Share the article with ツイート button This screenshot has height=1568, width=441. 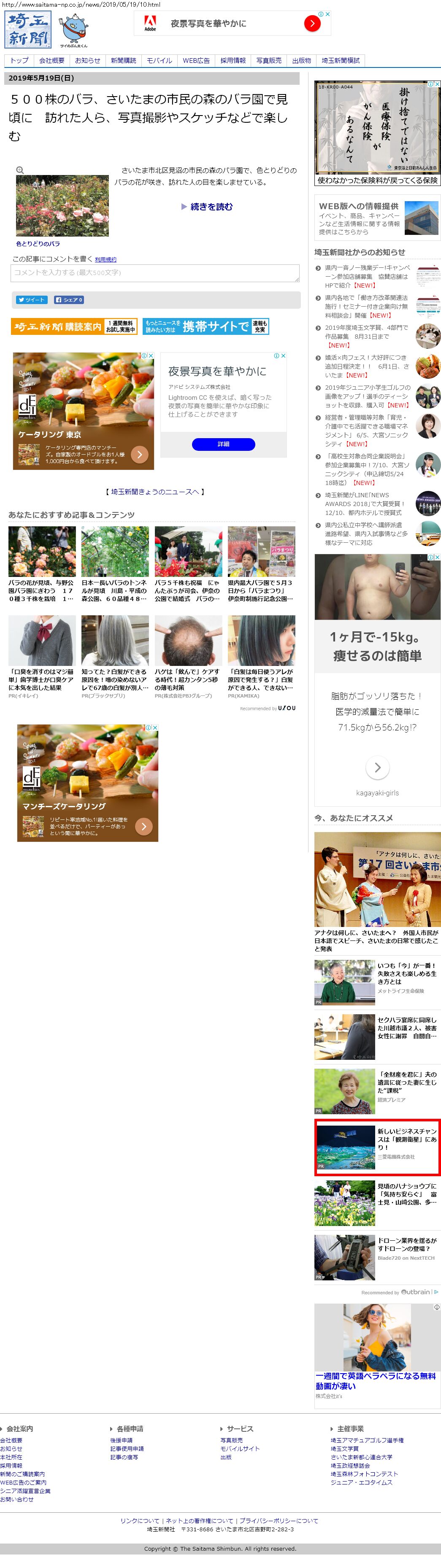click(x=30, y=299)
